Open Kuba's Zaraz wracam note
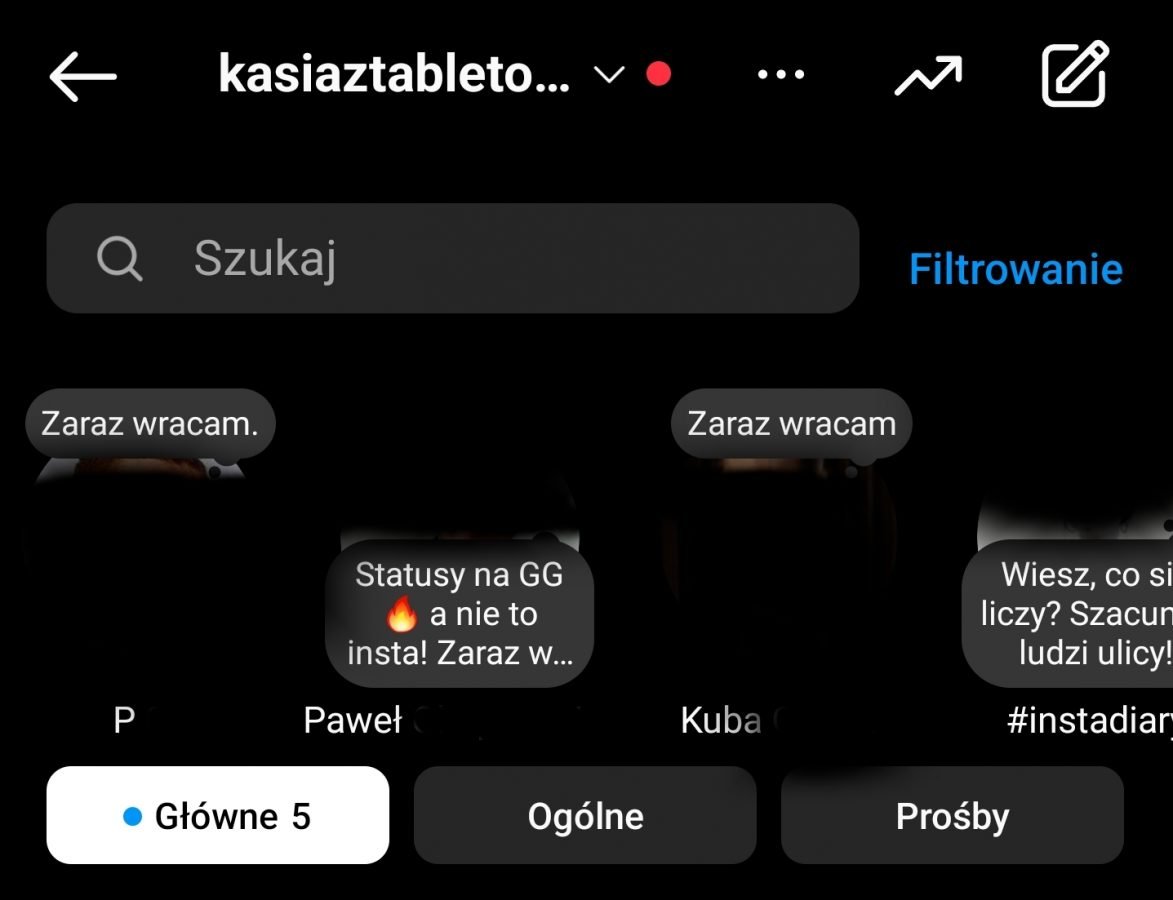 point(790,424)
